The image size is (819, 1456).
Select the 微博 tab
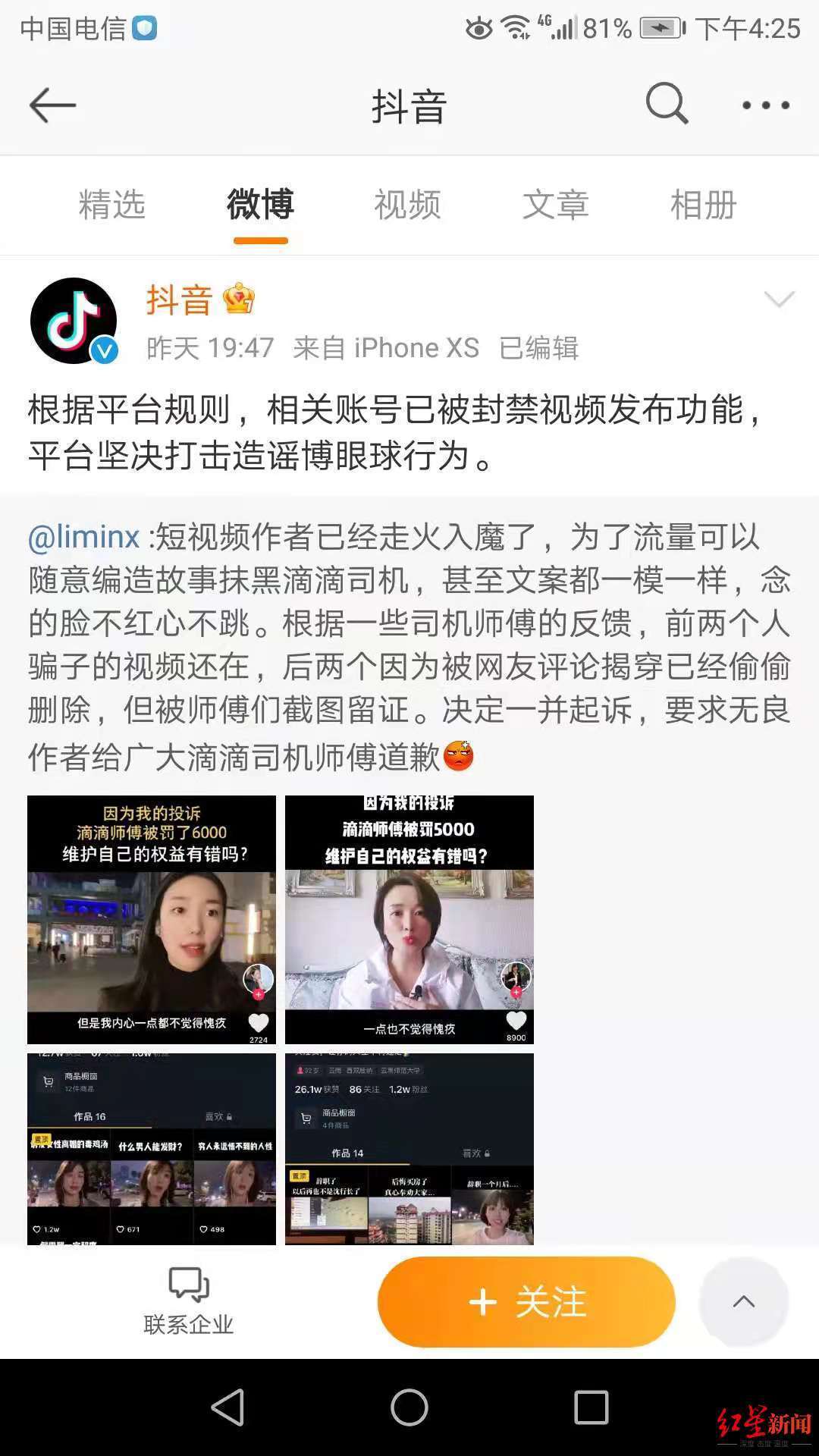(x=260, y=206)
